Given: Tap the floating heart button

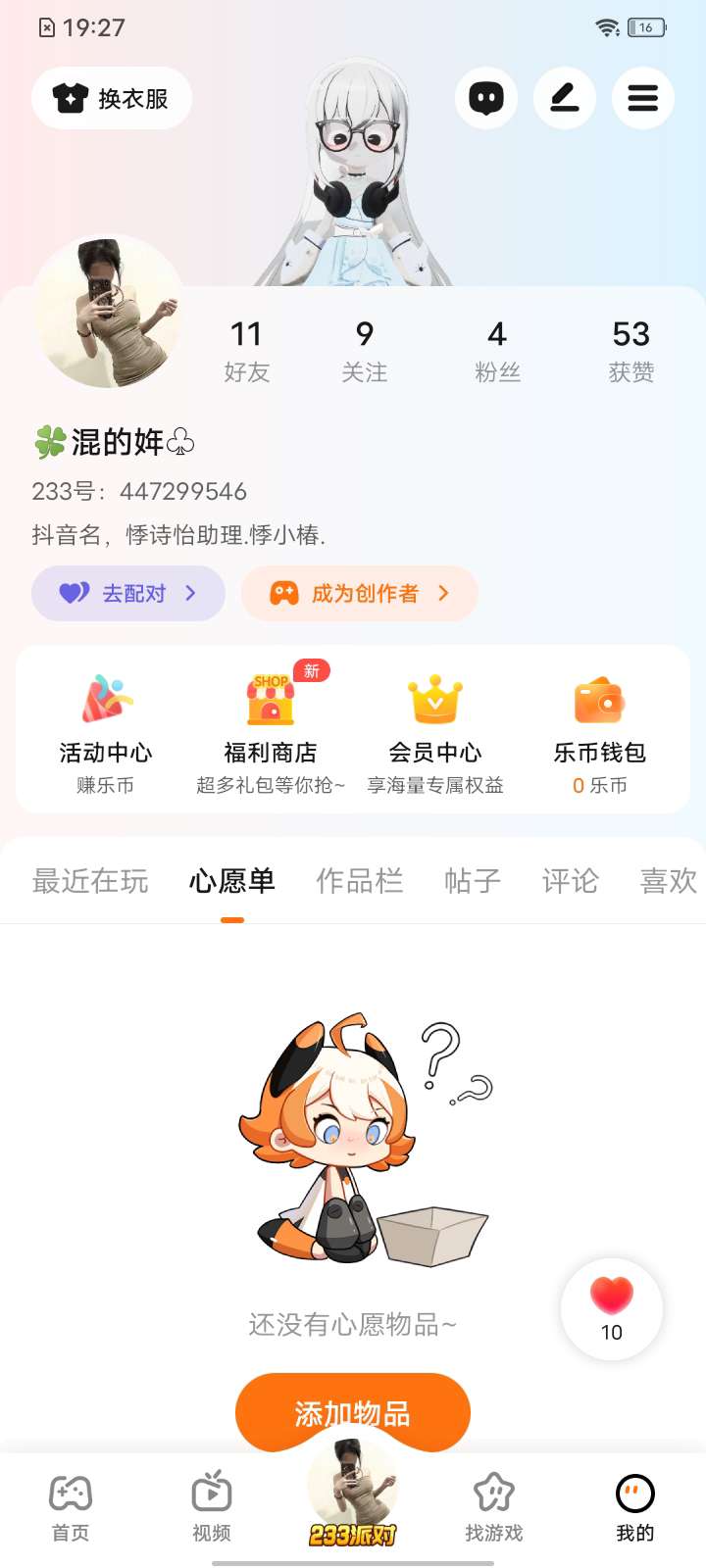Looking at the screenshot, I should (612, 1308).
